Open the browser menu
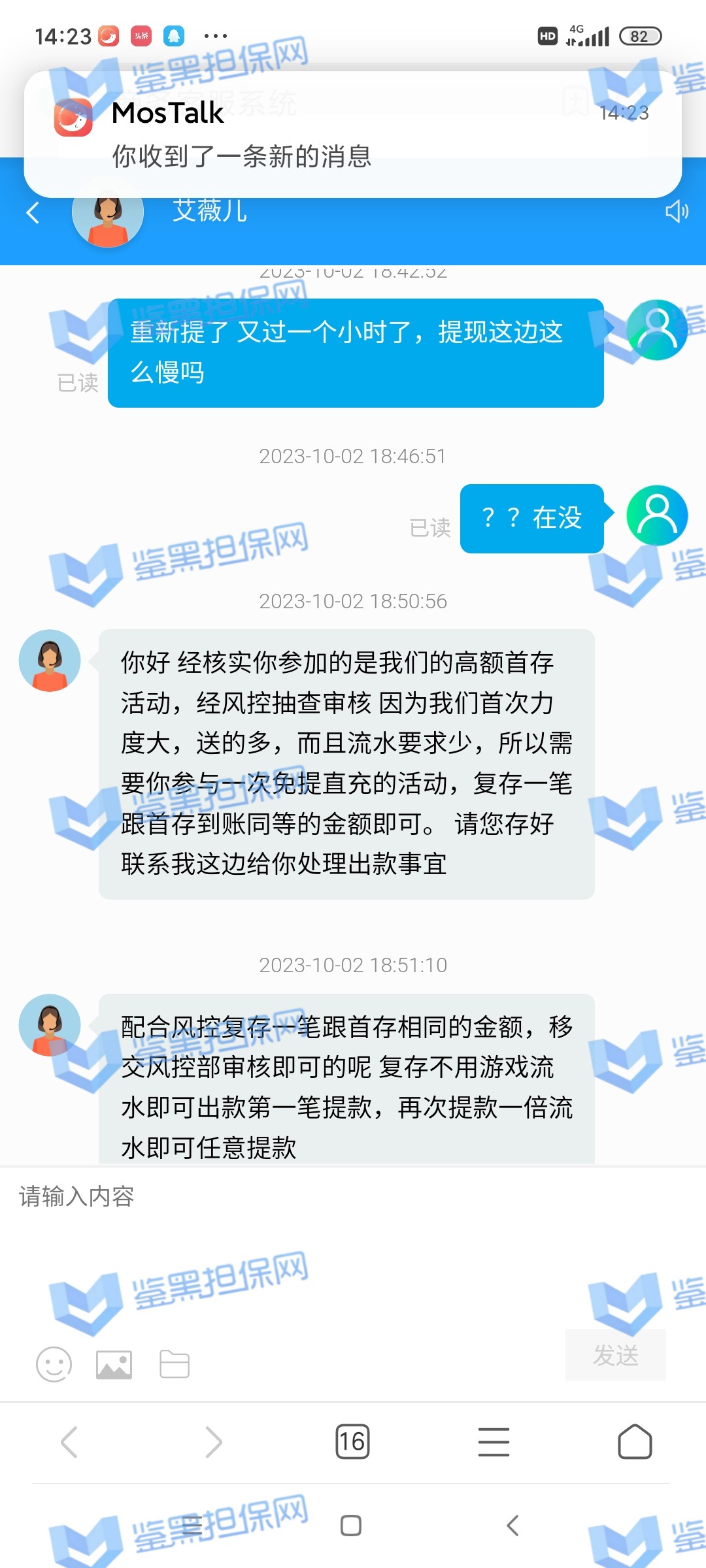Screen dimensions: 706x1568 (x=494, y=1442)
